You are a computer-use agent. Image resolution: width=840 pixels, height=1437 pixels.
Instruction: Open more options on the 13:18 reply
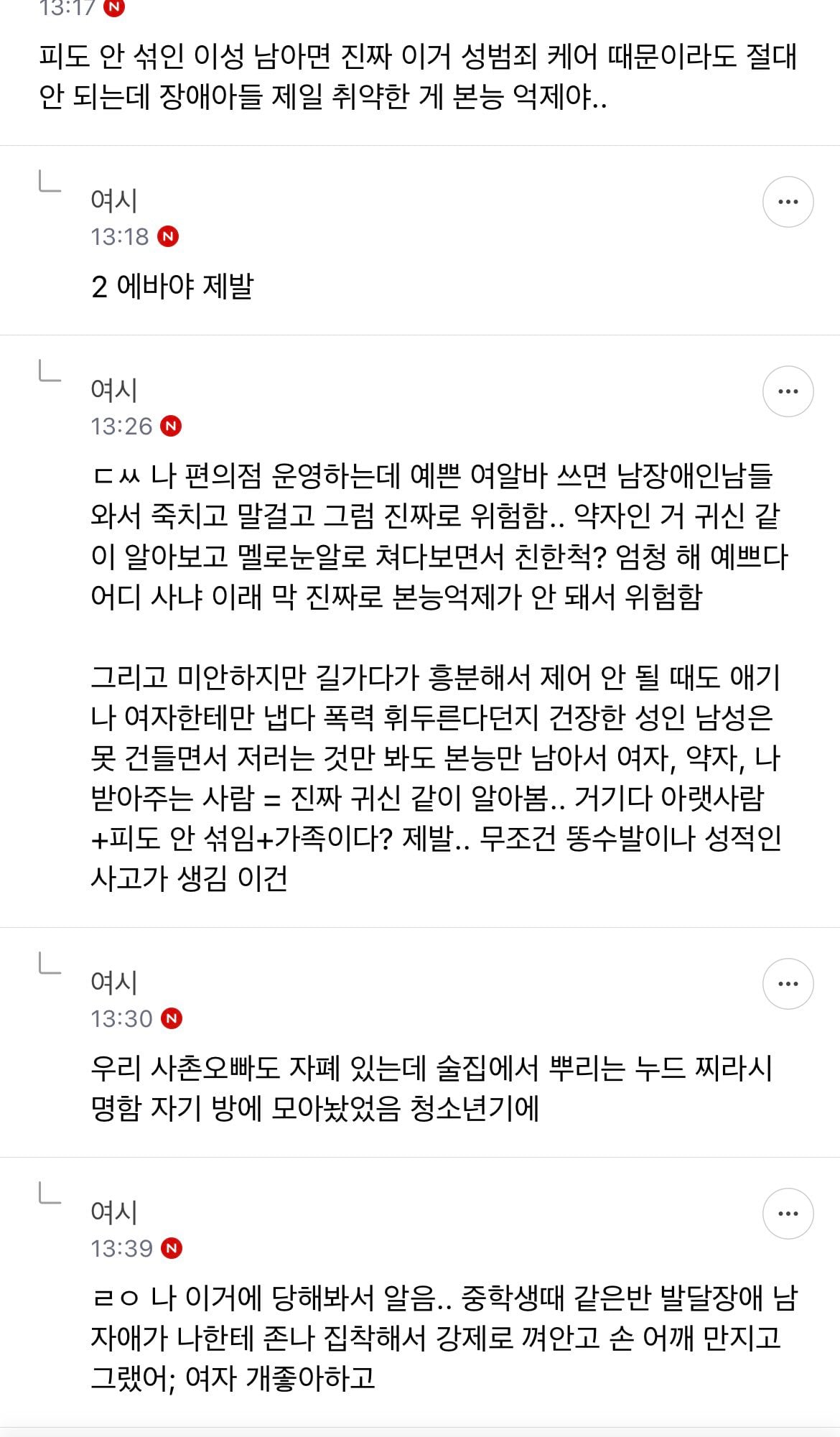[x=788, y=202]
